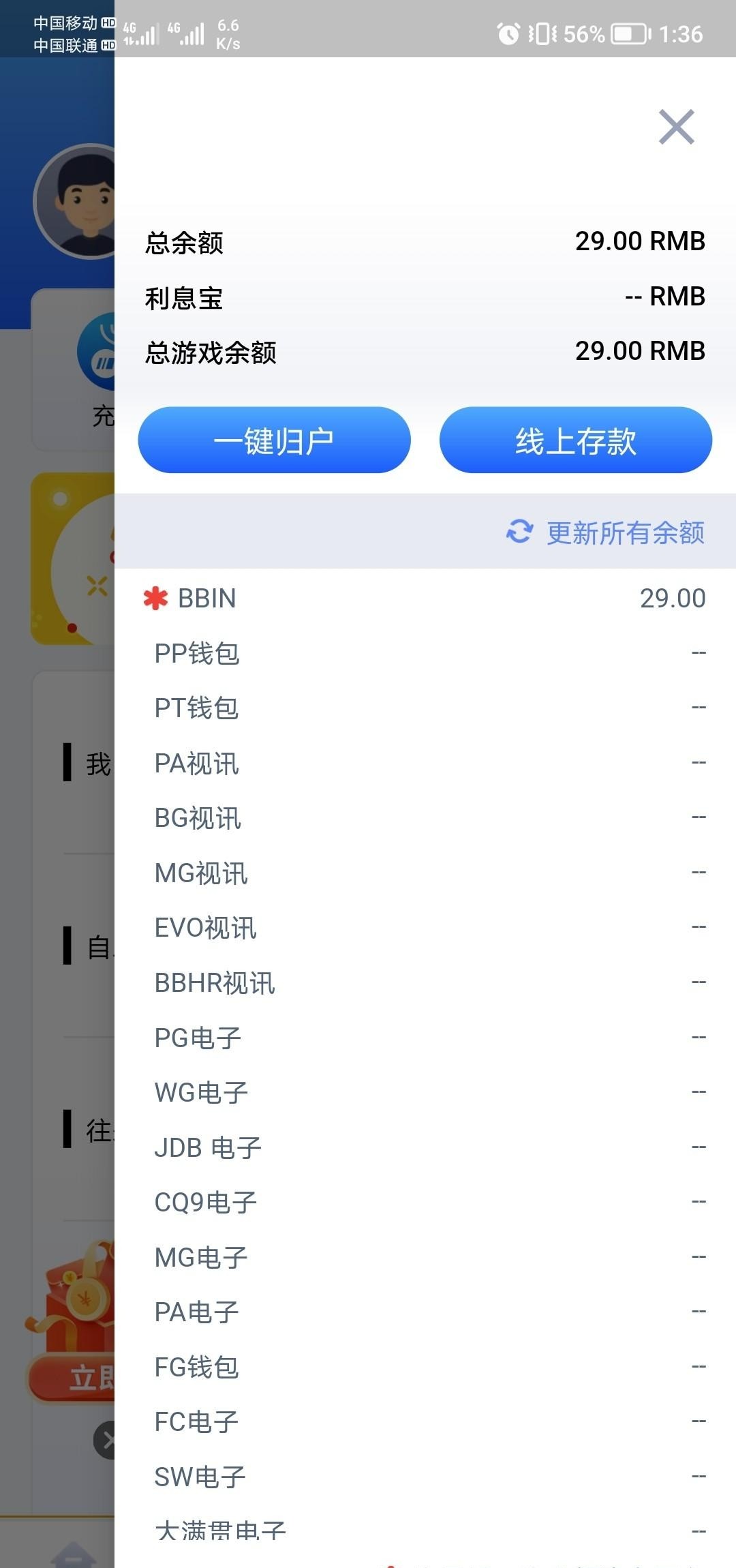Viewport: 736px width, 1568px height.
Task: Choose the PA视讯 wallet
Action: [x=424, y=763]
